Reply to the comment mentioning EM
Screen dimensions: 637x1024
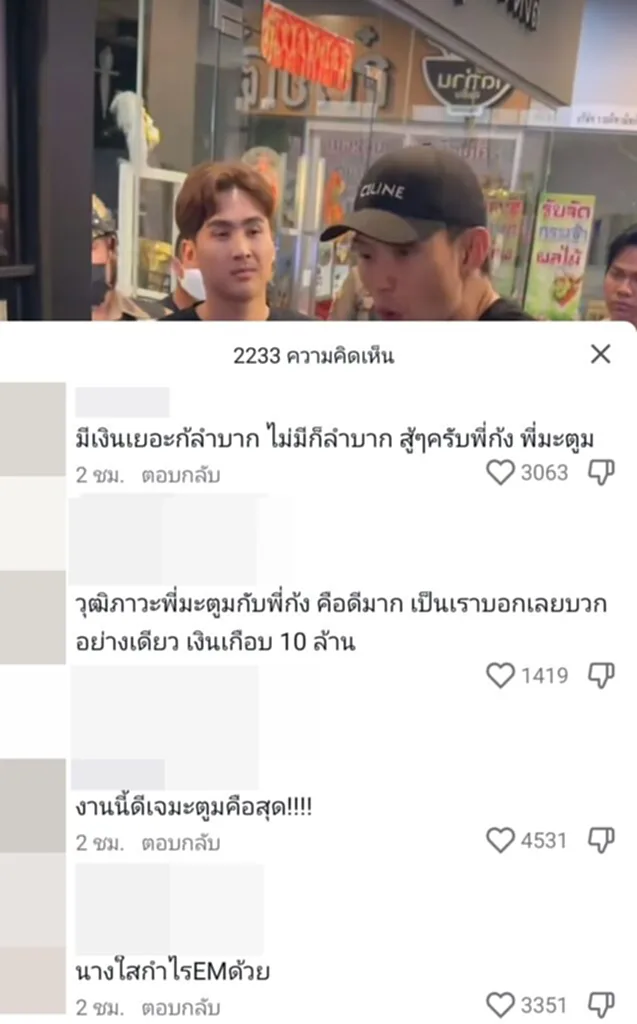(180, 1008)
